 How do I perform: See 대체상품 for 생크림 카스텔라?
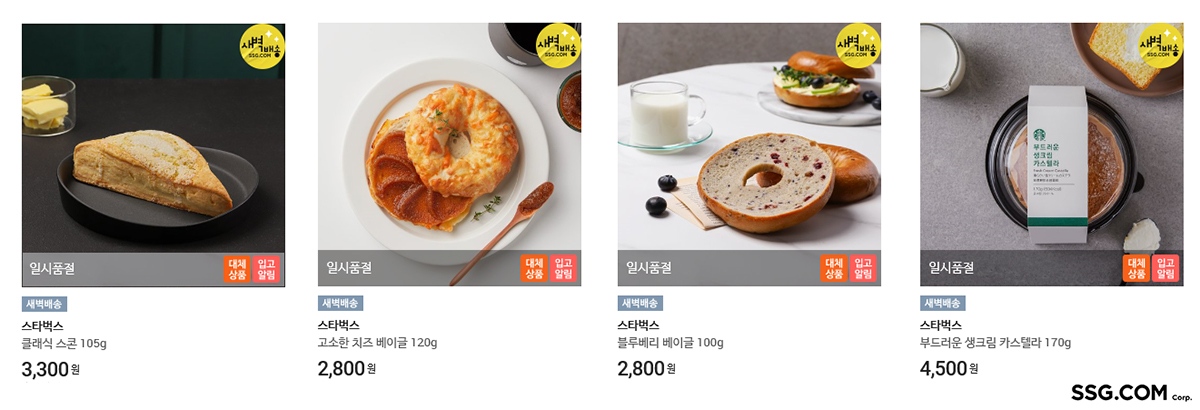tap(1136, 268)
